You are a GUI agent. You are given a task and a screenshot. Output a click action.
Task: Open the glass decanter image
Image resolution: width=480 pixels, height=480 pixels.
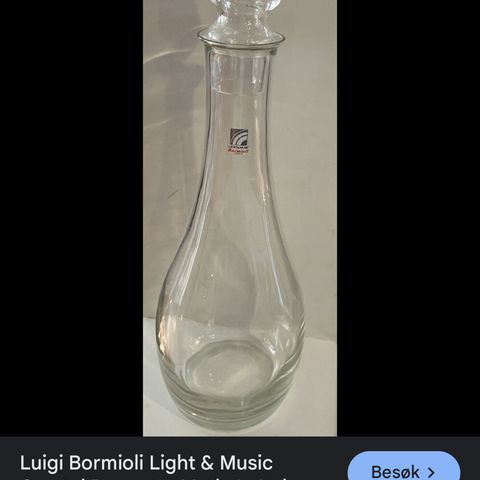[240, 218]
